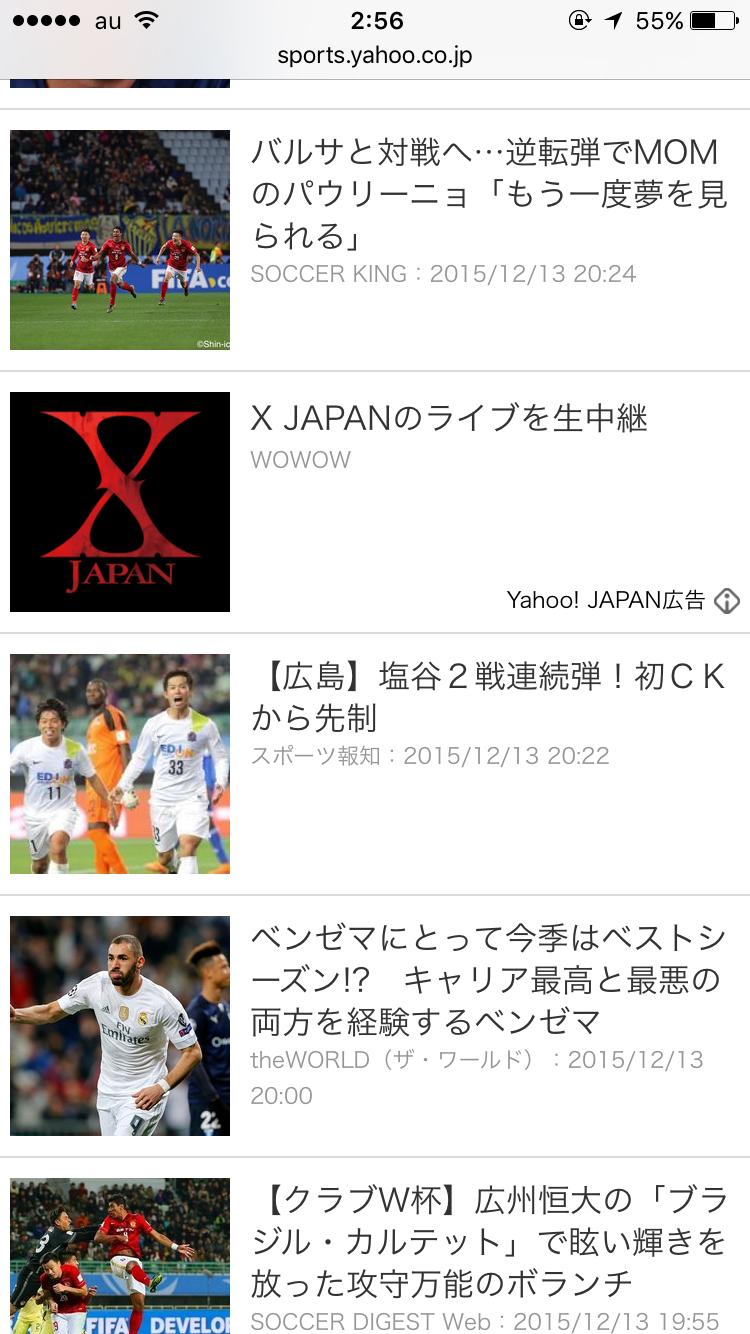The image size is (750, 1334).
Task: Read the Hiroshima Shiotani goal article
Action: point(488,697)
